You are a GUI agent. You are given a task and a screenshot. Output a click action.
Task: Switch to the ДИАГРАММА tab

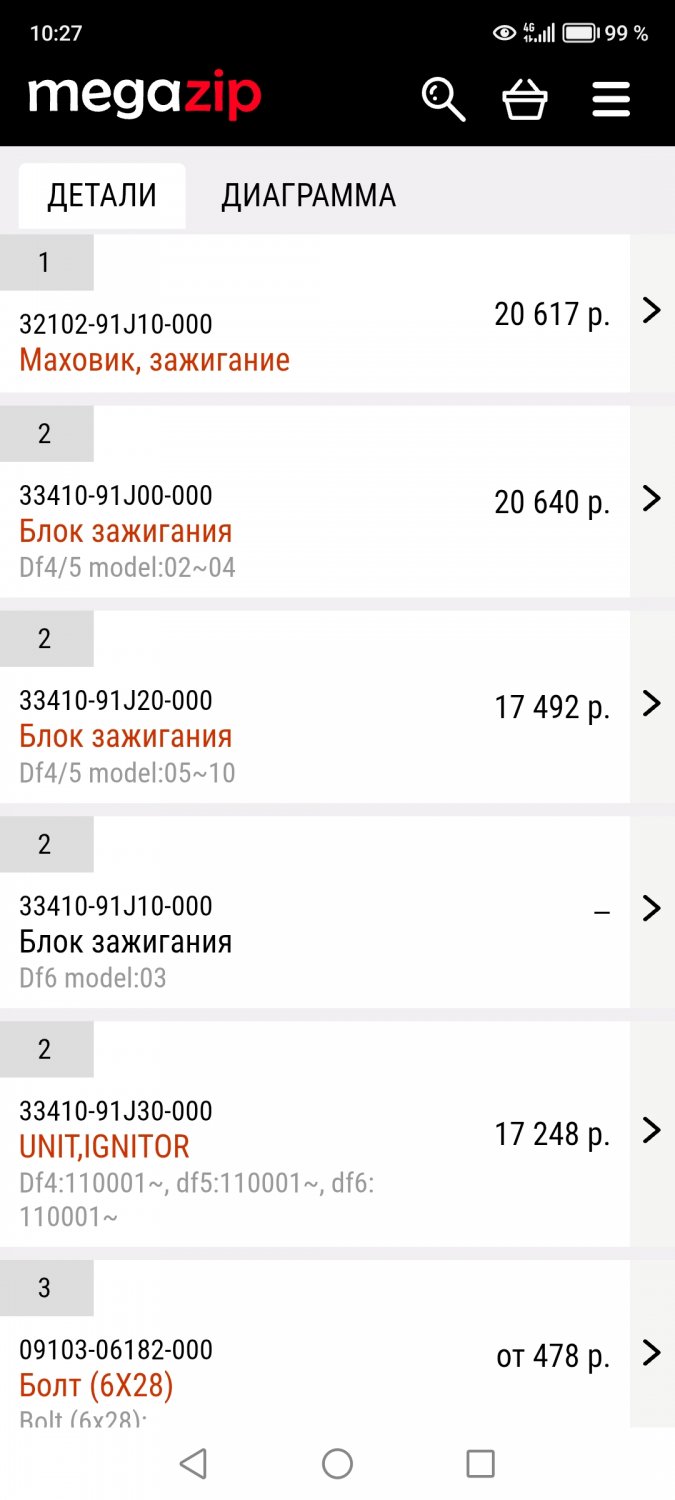click(x=308, y=196)
